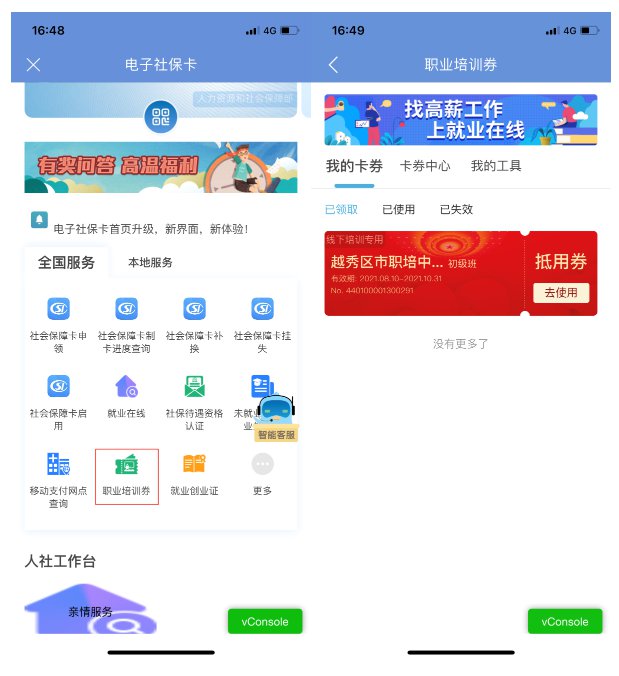This screenshot has height=676, width=619.
Task: Show 更多 services
Action: point(262,473)
